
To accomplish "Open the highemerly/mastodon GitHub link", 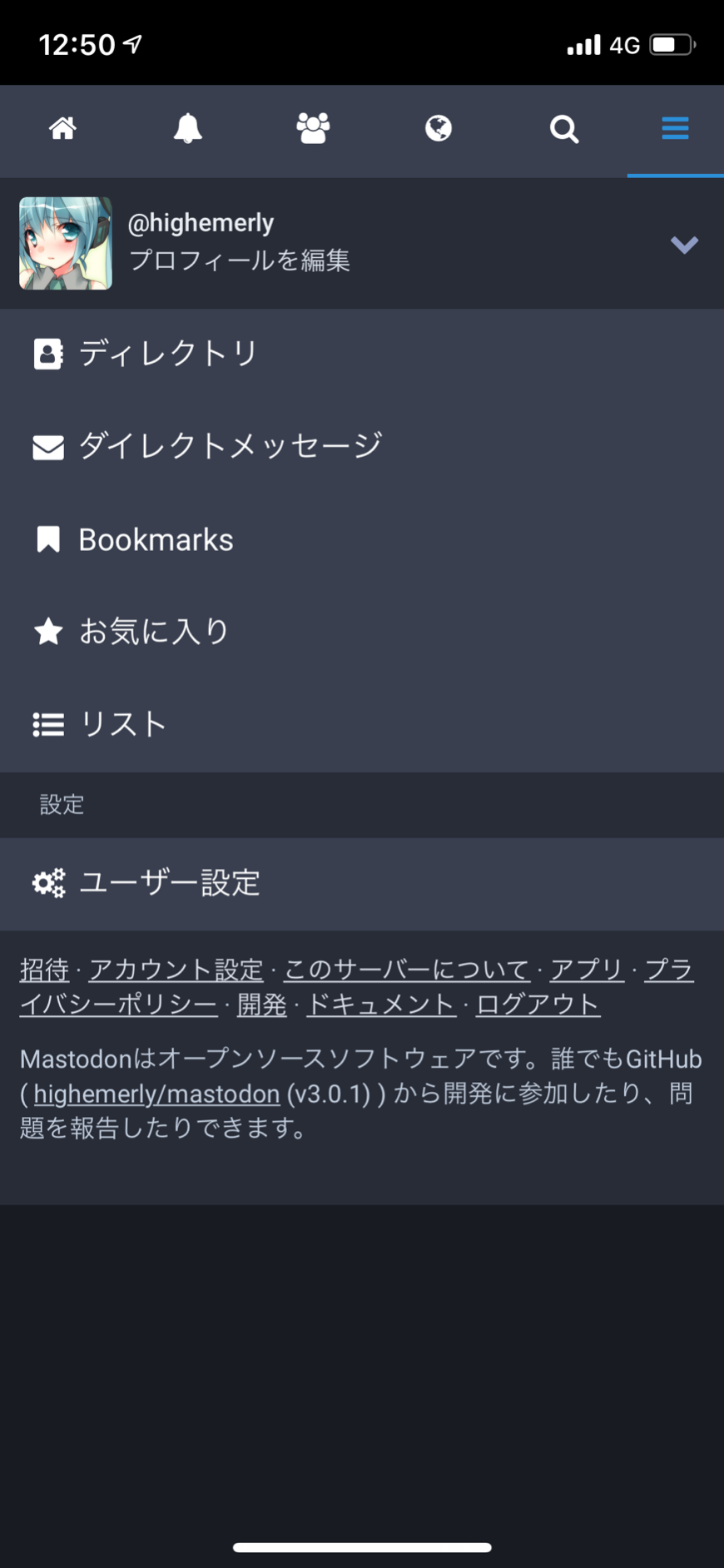I will pos(156,1094).
